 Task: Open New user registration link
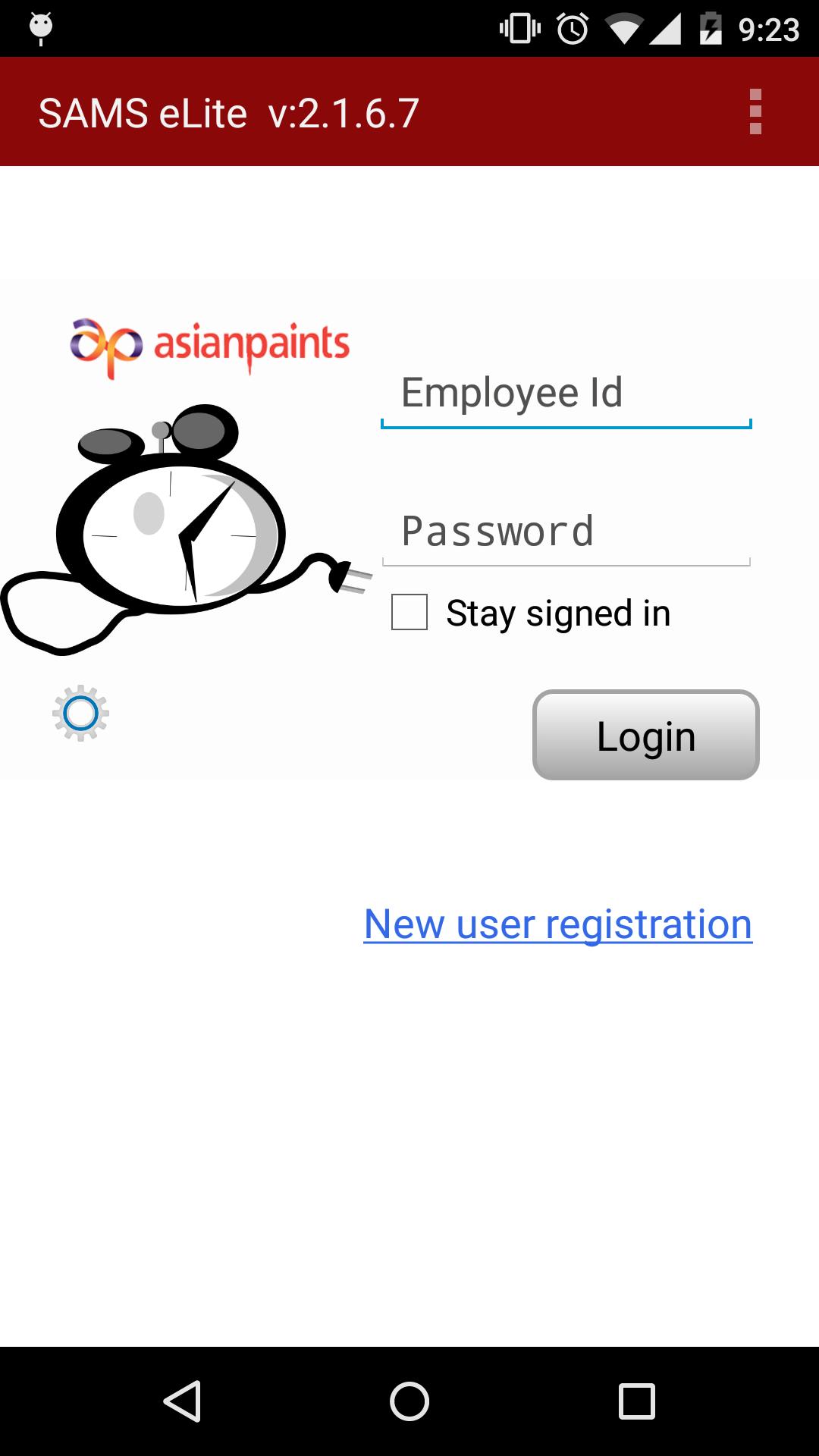click(558, 924)
